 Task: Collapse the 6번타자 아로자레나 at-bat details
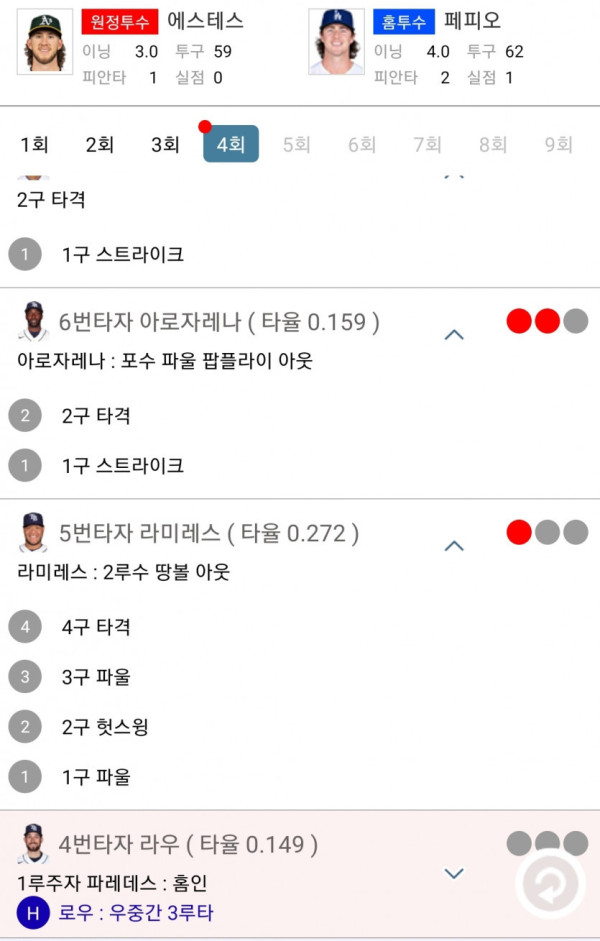pyautogui.click(x=454, y=334)
